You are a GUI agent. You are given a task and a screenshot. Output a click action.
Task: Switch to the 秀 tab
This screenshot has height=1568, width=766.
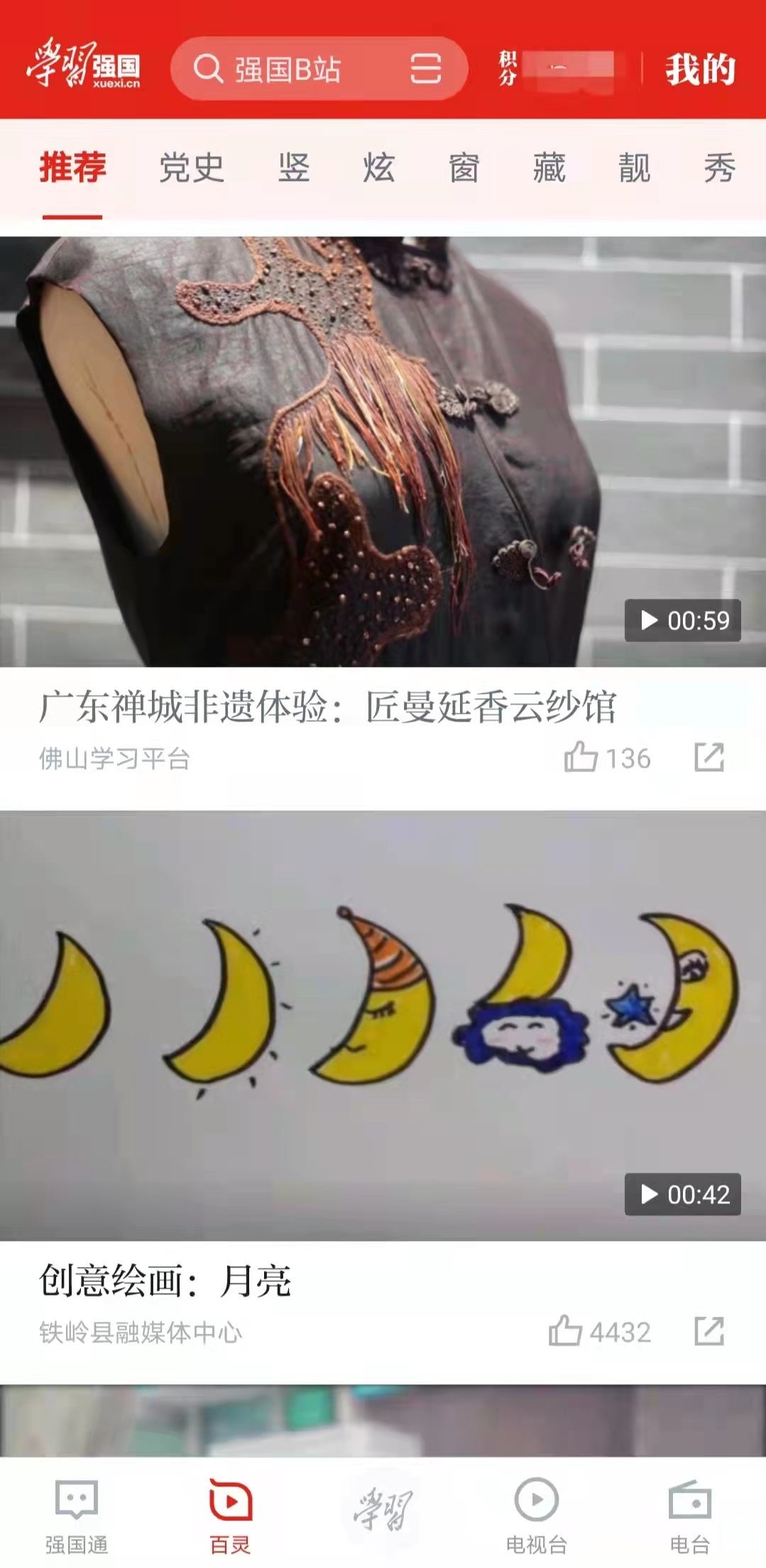[x=720, y=169]
